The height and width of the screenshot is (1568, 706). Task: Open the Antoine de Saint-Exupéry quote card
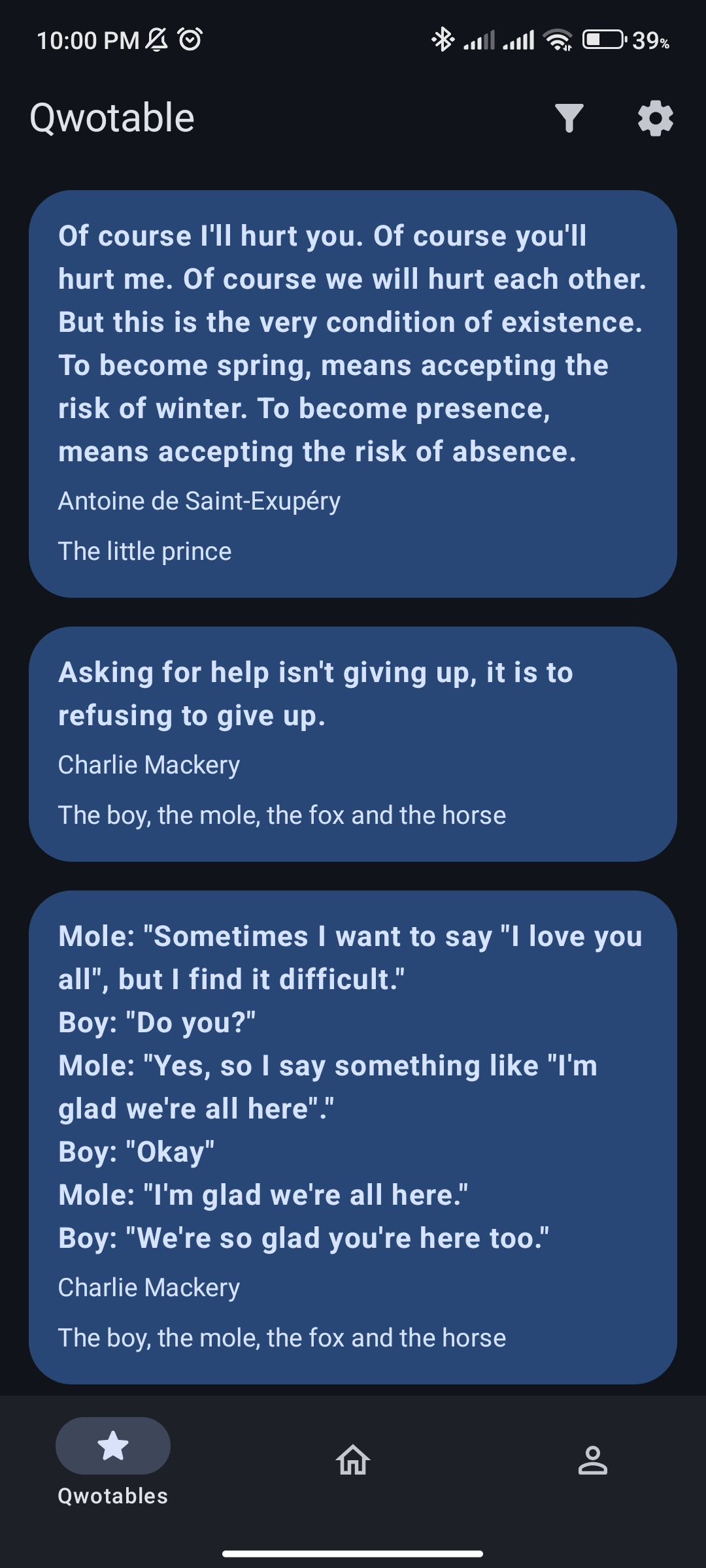click(353, 394)
